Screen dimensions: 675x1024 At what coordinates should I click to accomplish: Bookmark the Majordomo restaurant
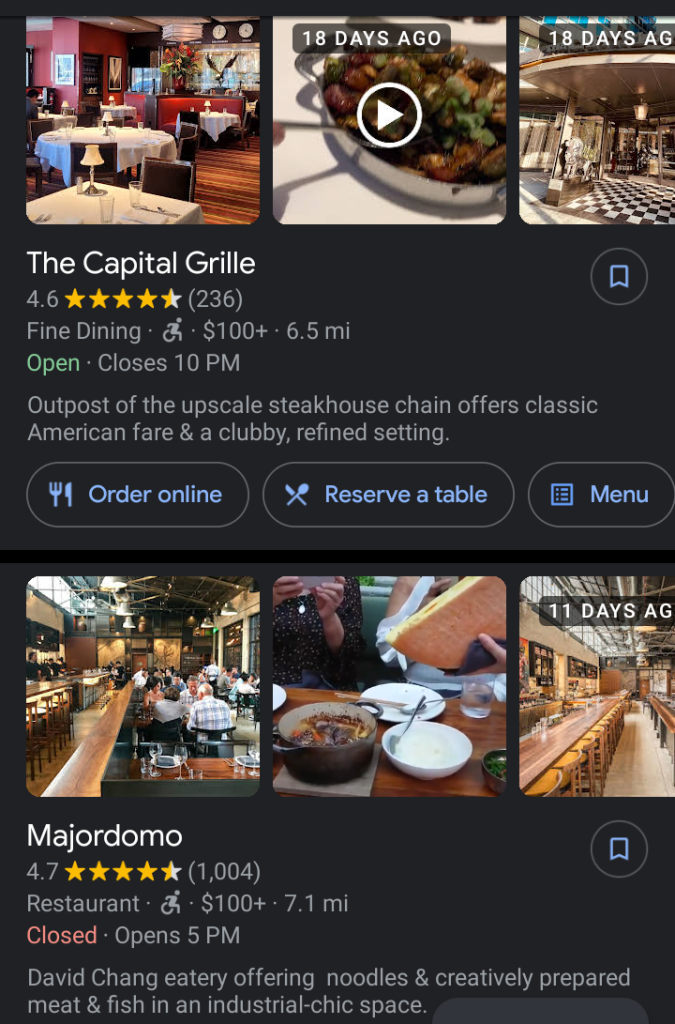(619, 849)
